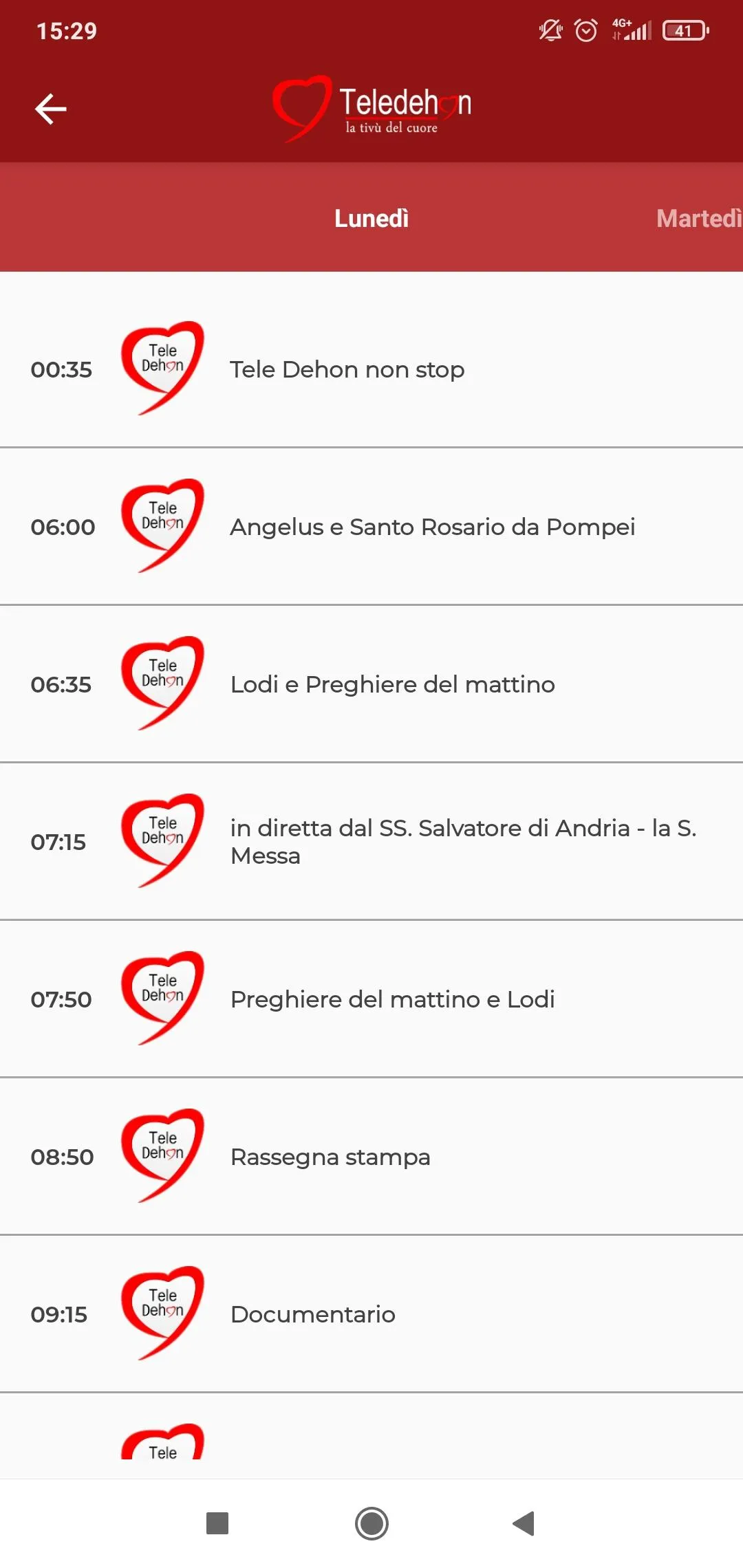
Task: Open Angelus e Santo Rosario da Pompei
Action: [371, 527]
